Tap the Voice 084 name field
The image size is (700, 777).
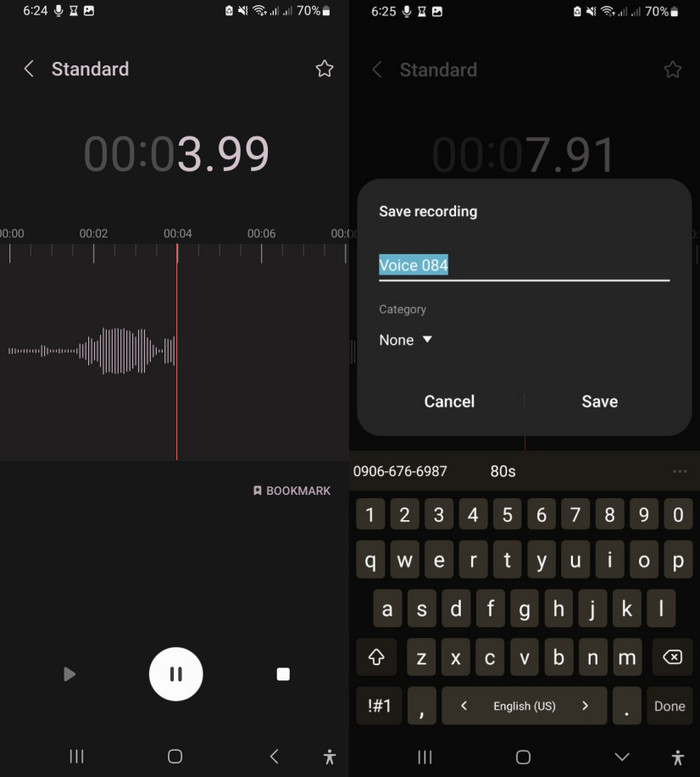[523, 265]
